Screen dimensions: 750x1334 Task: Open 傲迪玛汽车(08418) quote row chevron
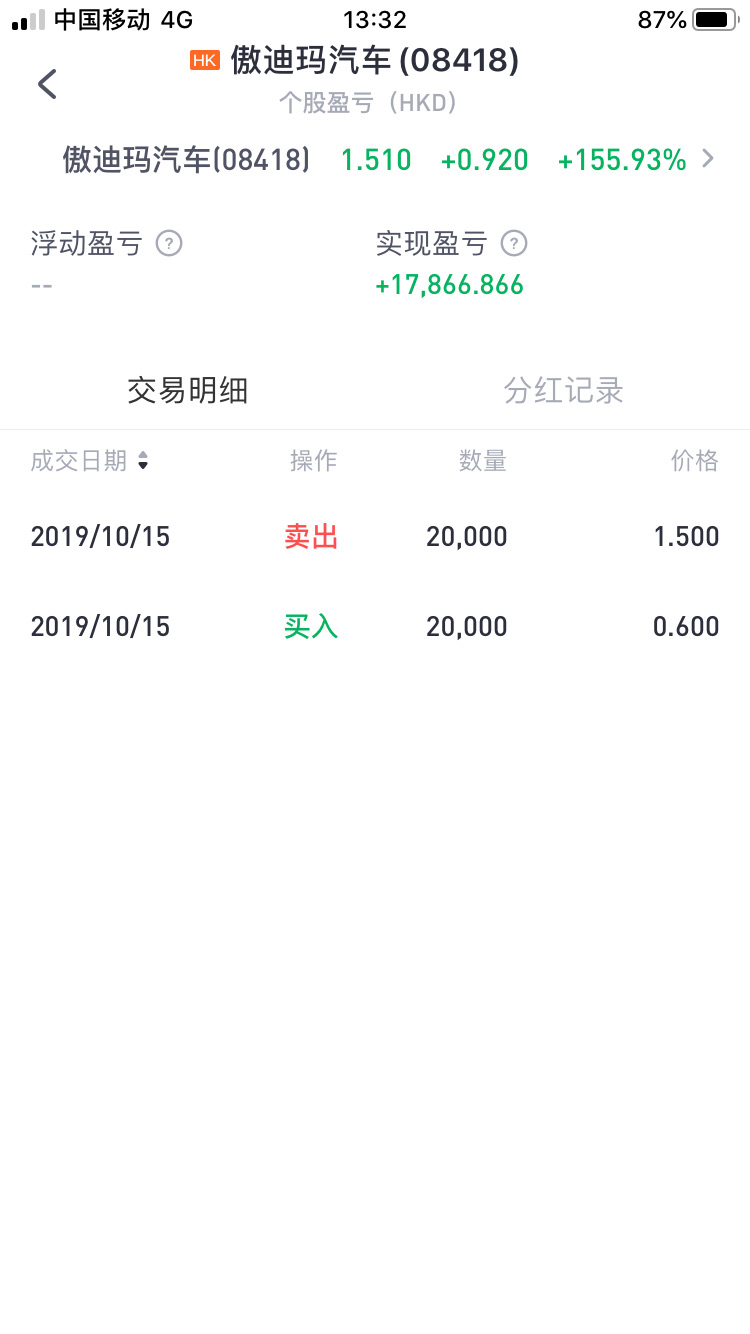coord(708,158)
